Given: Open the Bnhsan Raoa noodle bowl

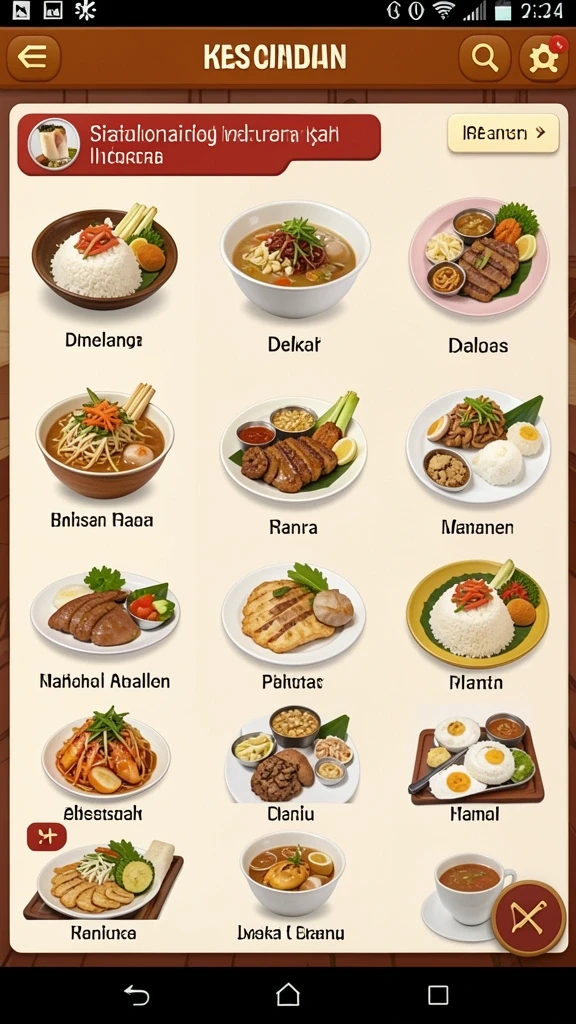Looking at the screenshot, I should [x=103, y=457].
